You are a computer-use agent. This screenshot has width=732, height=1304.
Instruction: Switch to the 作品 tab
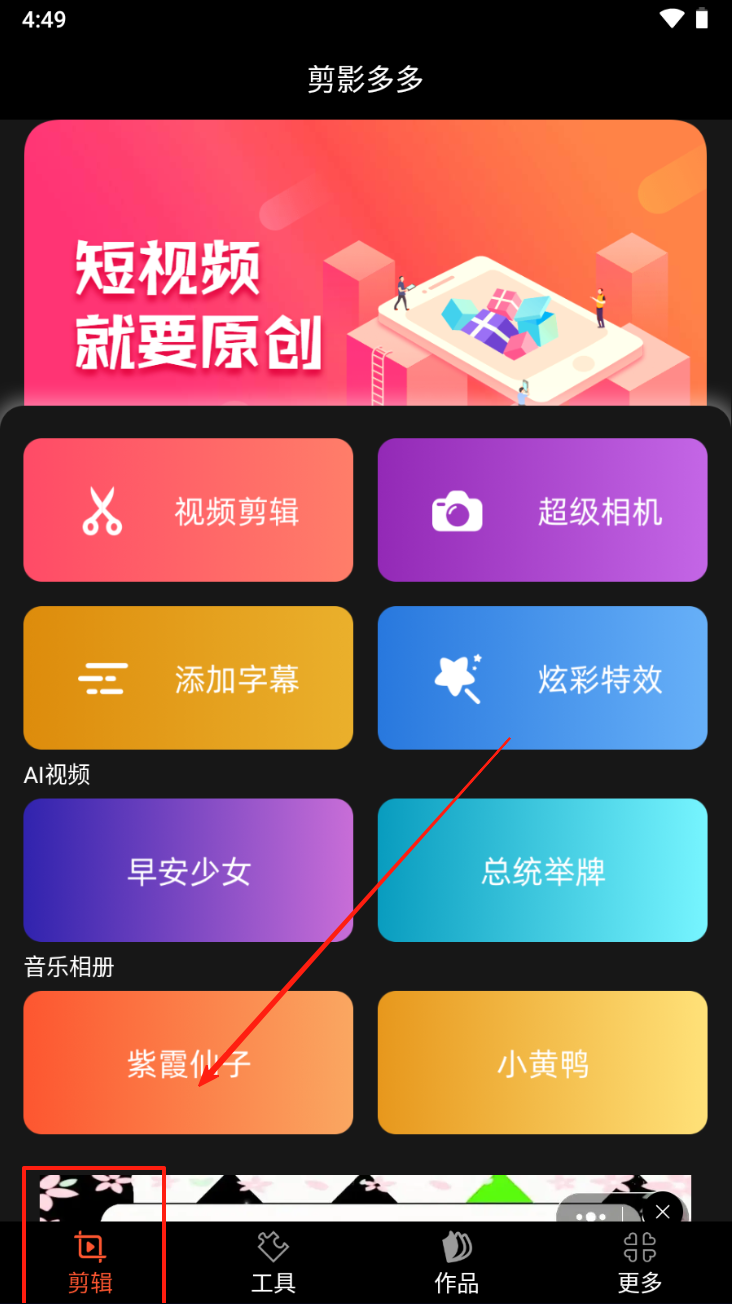pyautogui.click(x=456, y=1264)
